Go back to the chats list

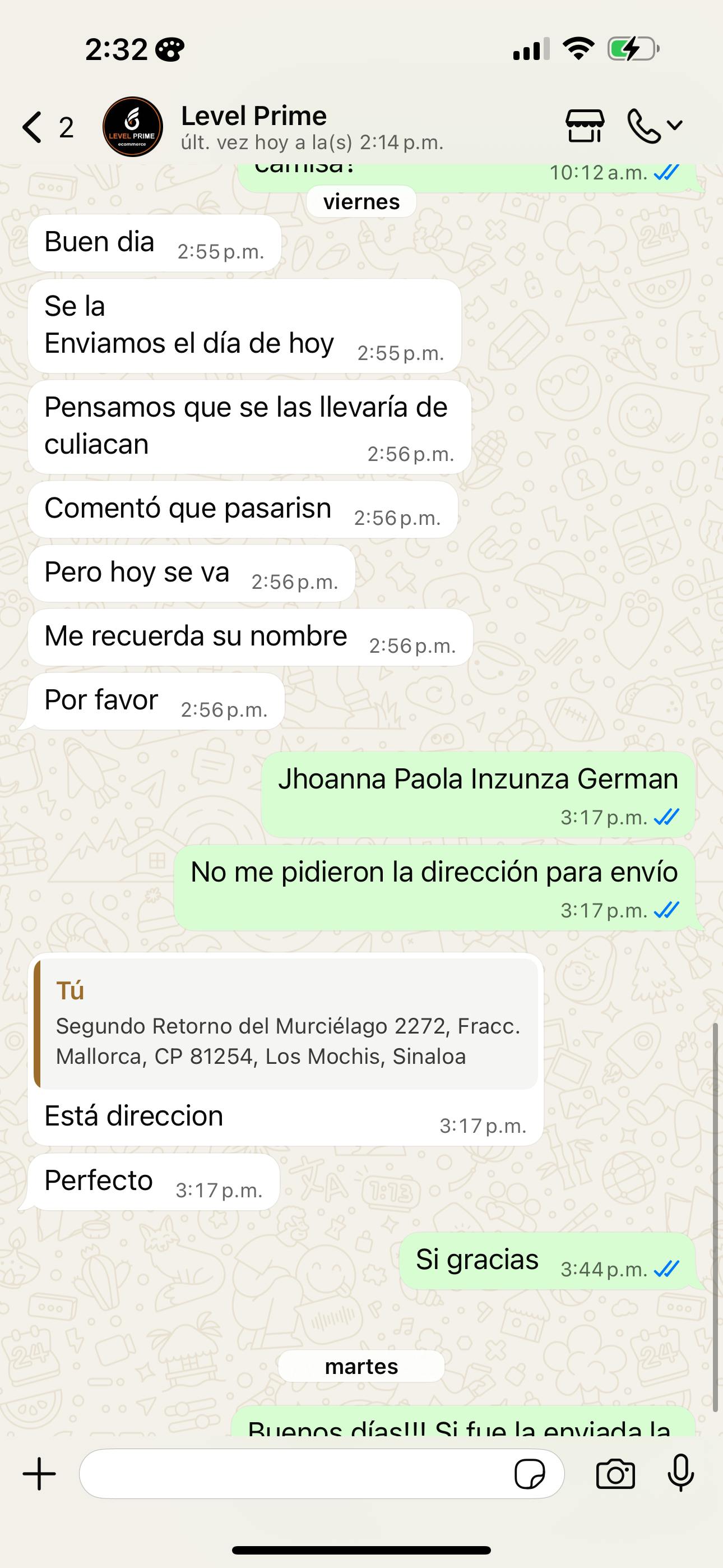tap(34, 127)
